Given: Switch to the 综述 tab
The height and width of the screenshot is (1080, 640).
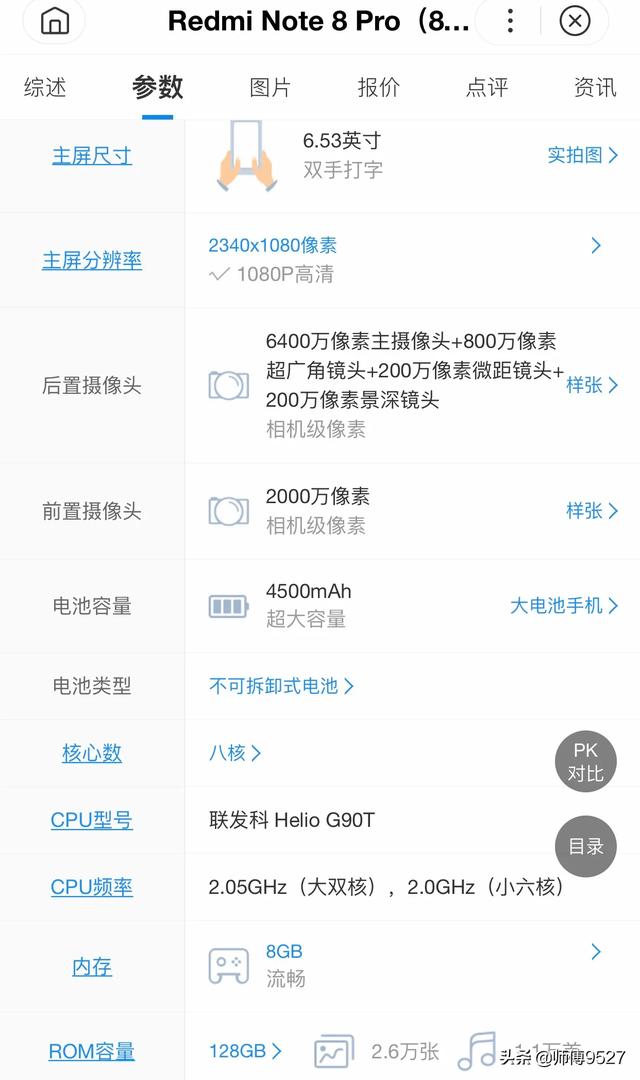Looking at the screenshot, I should click(45, 87).
